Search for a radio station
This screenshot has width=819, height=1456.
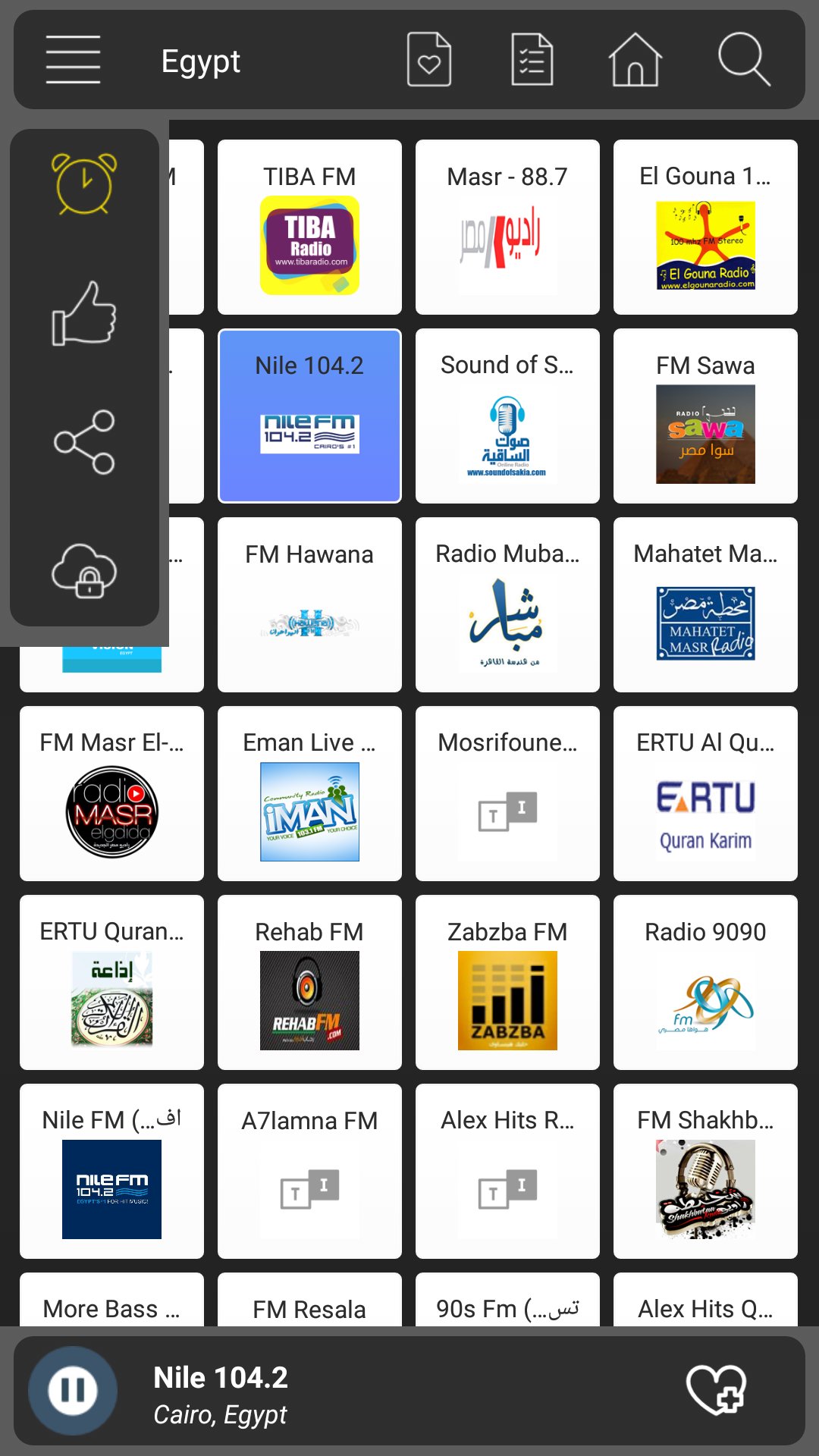[x=743, y=60]
